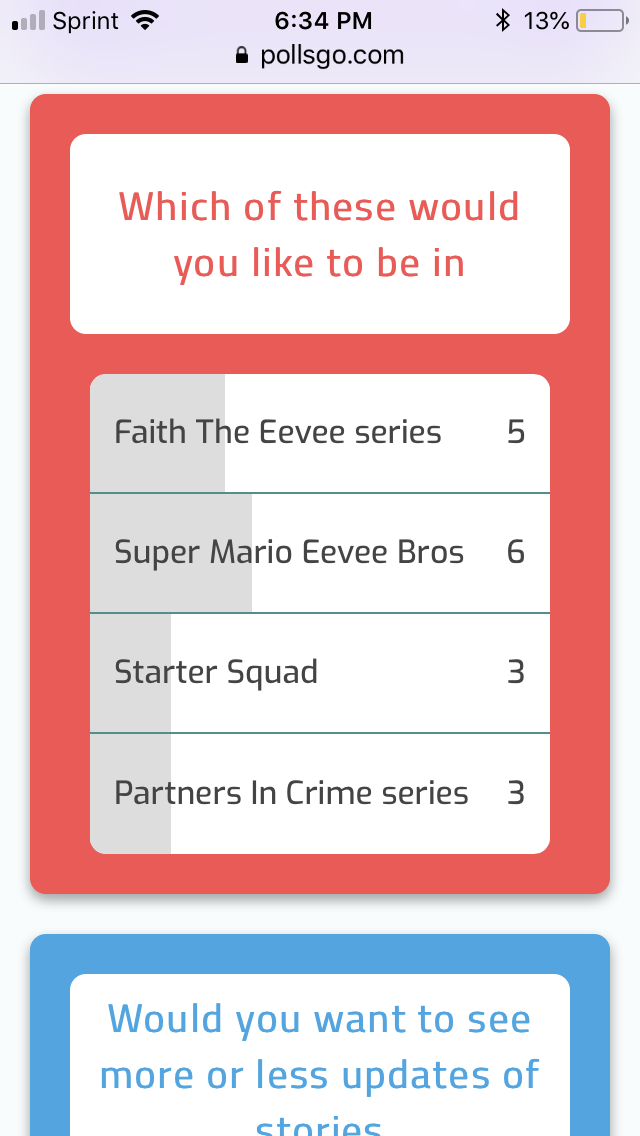Select the Super Mario Eevee Bros option
This screenshot has height=1136, width=640.
tap(320, 553)
